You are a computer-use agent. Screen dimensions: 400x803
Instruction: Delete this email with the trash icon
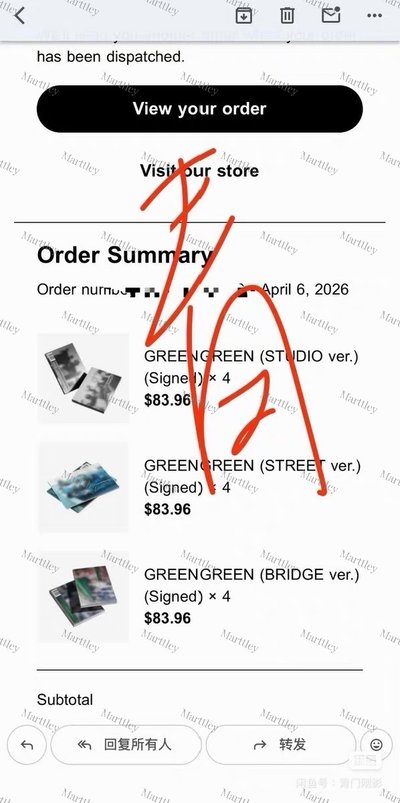287,15
